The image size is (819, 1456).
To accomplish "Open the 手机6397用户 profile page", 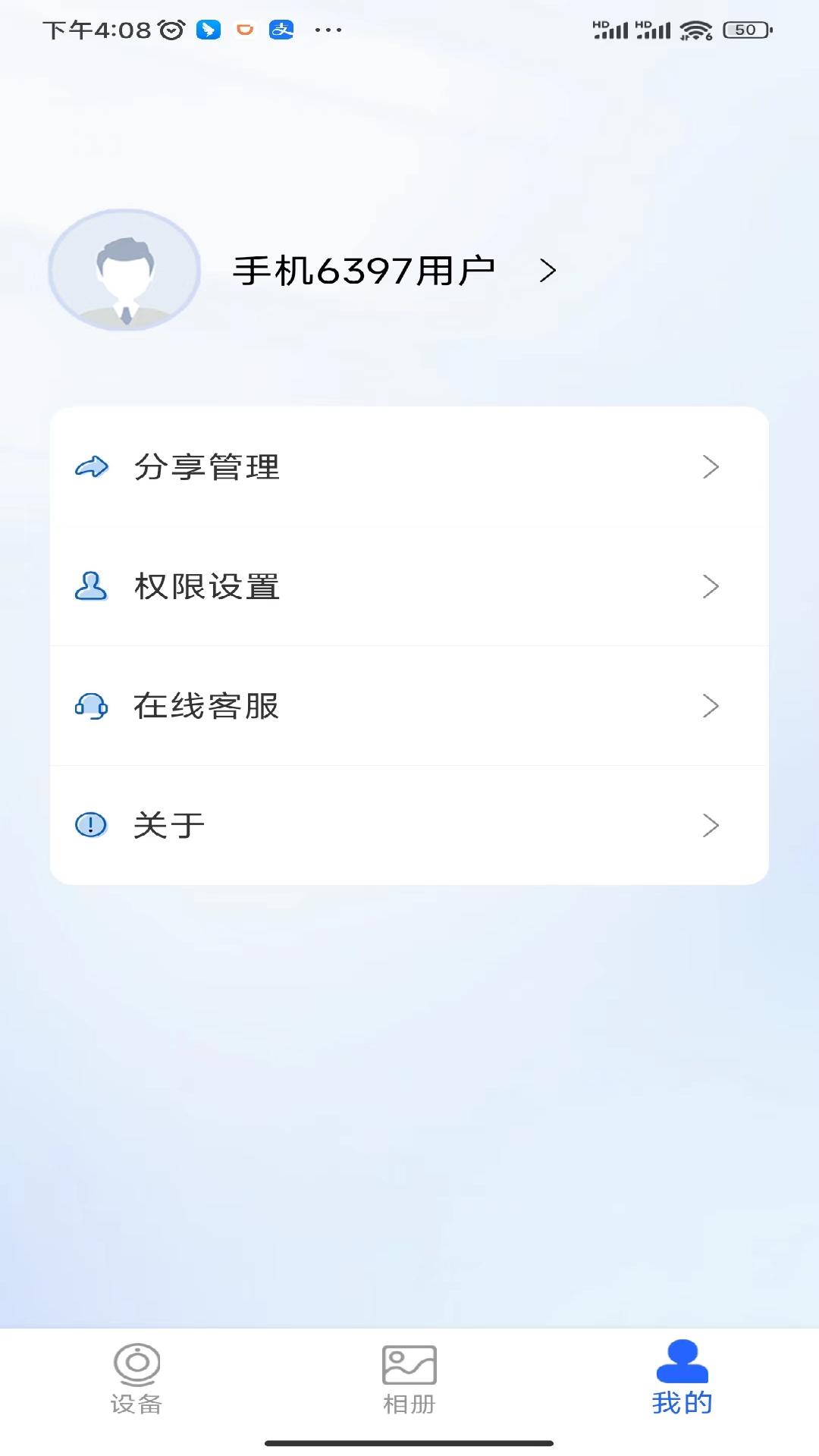I will point(364,271).
